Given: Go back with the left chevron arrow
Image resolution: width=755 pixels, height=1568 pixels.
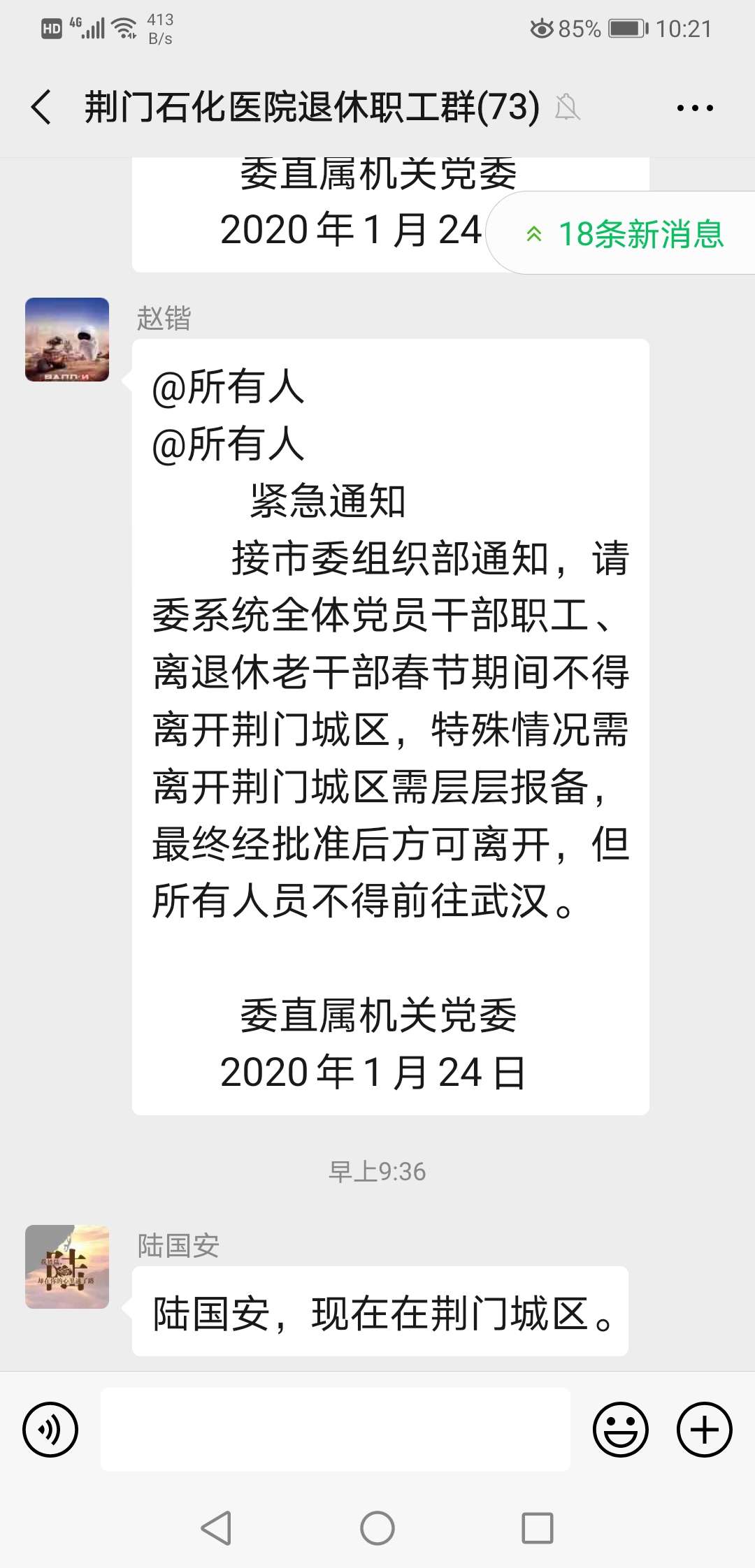Looking at the screenshot, I should [42, 108].
